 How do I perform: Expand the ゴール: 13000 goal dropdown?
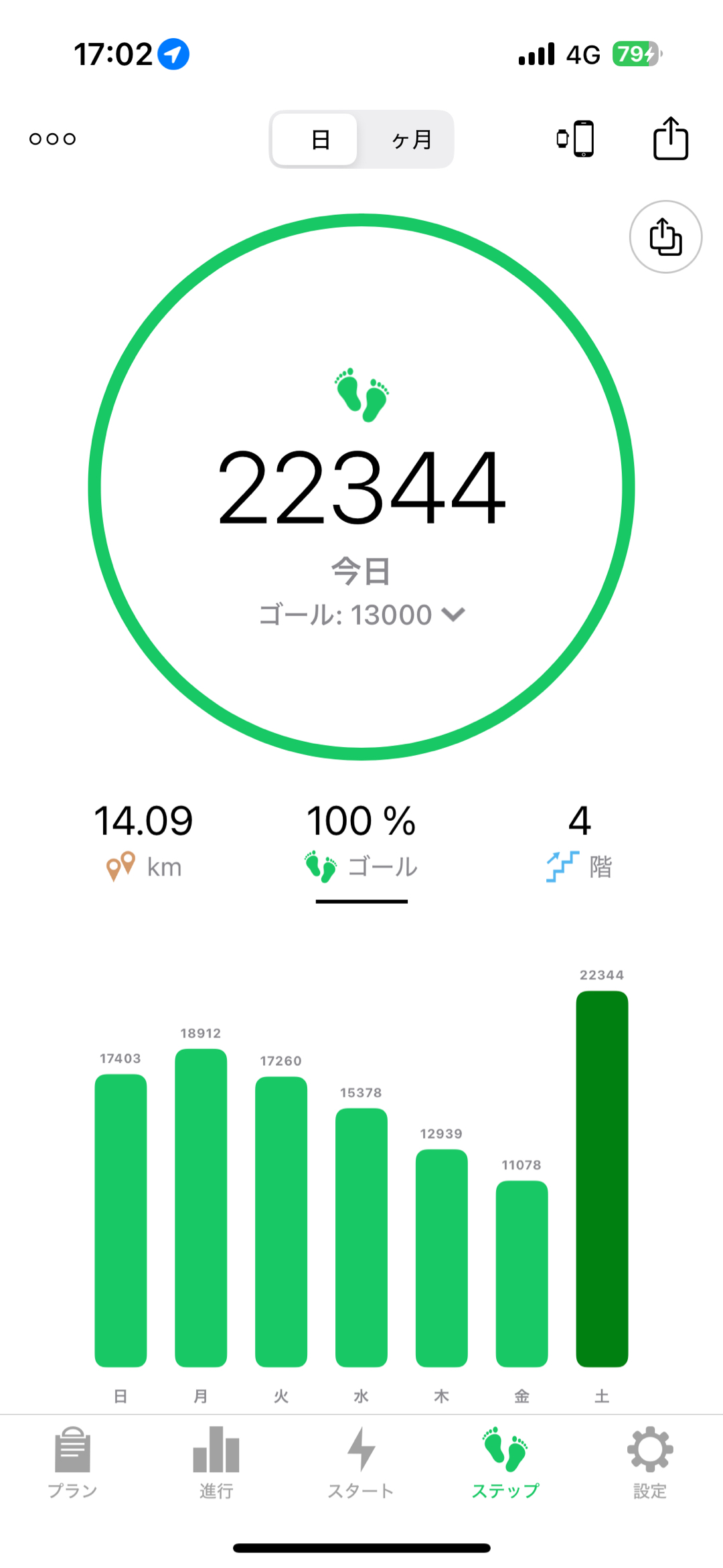click(361, 615)
